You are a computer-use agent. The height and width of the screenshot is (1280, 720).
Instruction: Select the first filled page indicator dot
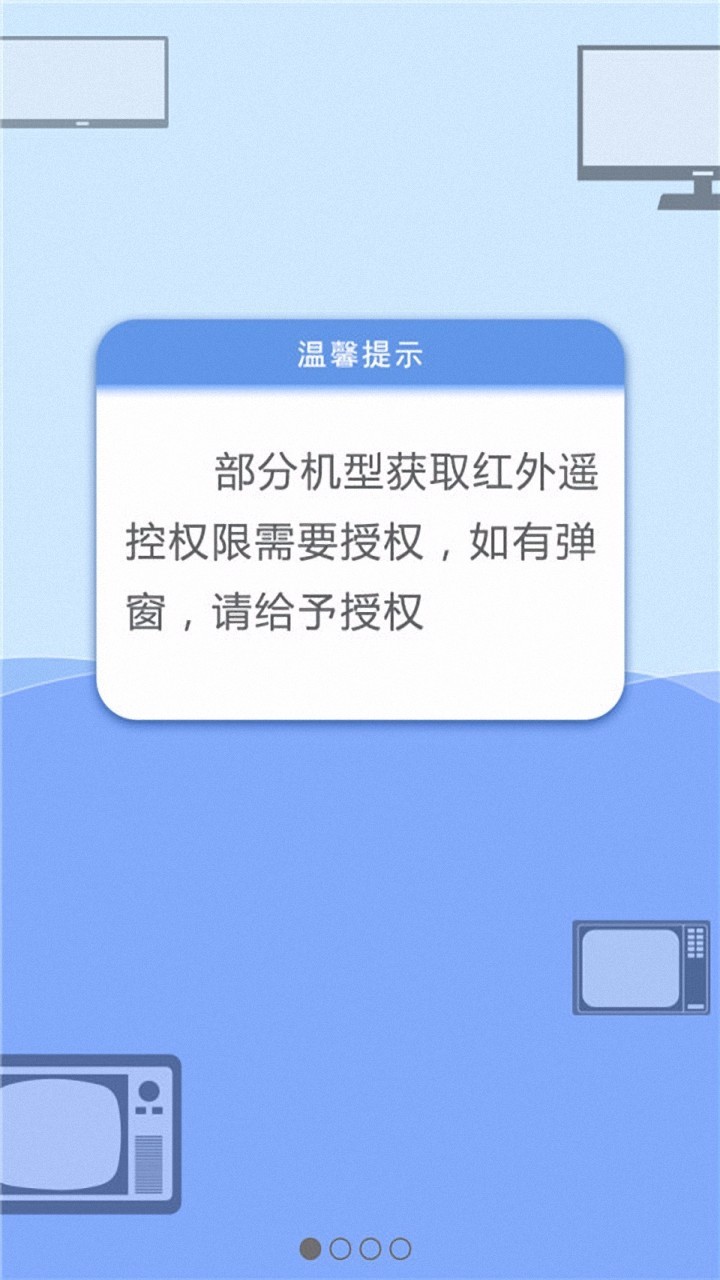pos(311,1248)
